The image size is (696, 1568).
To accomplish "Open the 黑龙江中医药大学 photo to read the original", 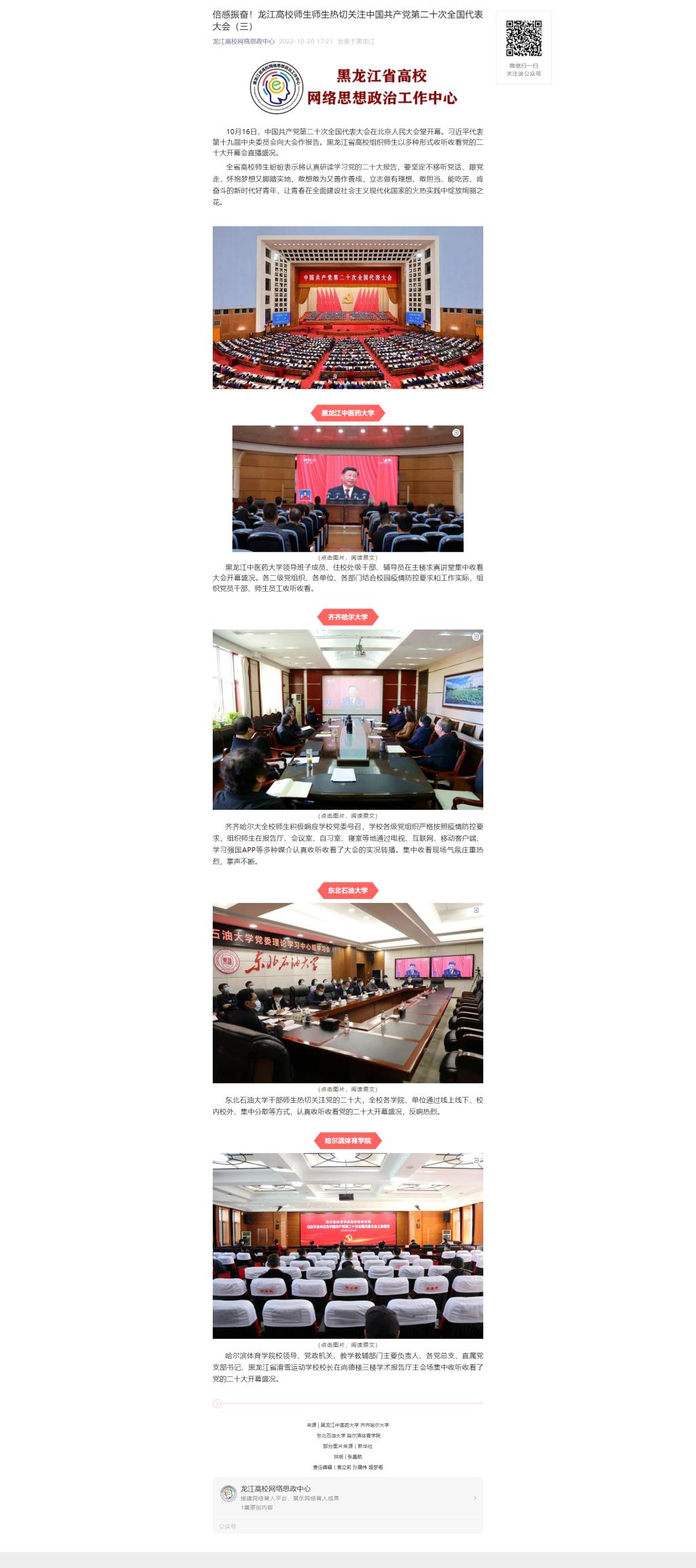I will coord(347,488).
